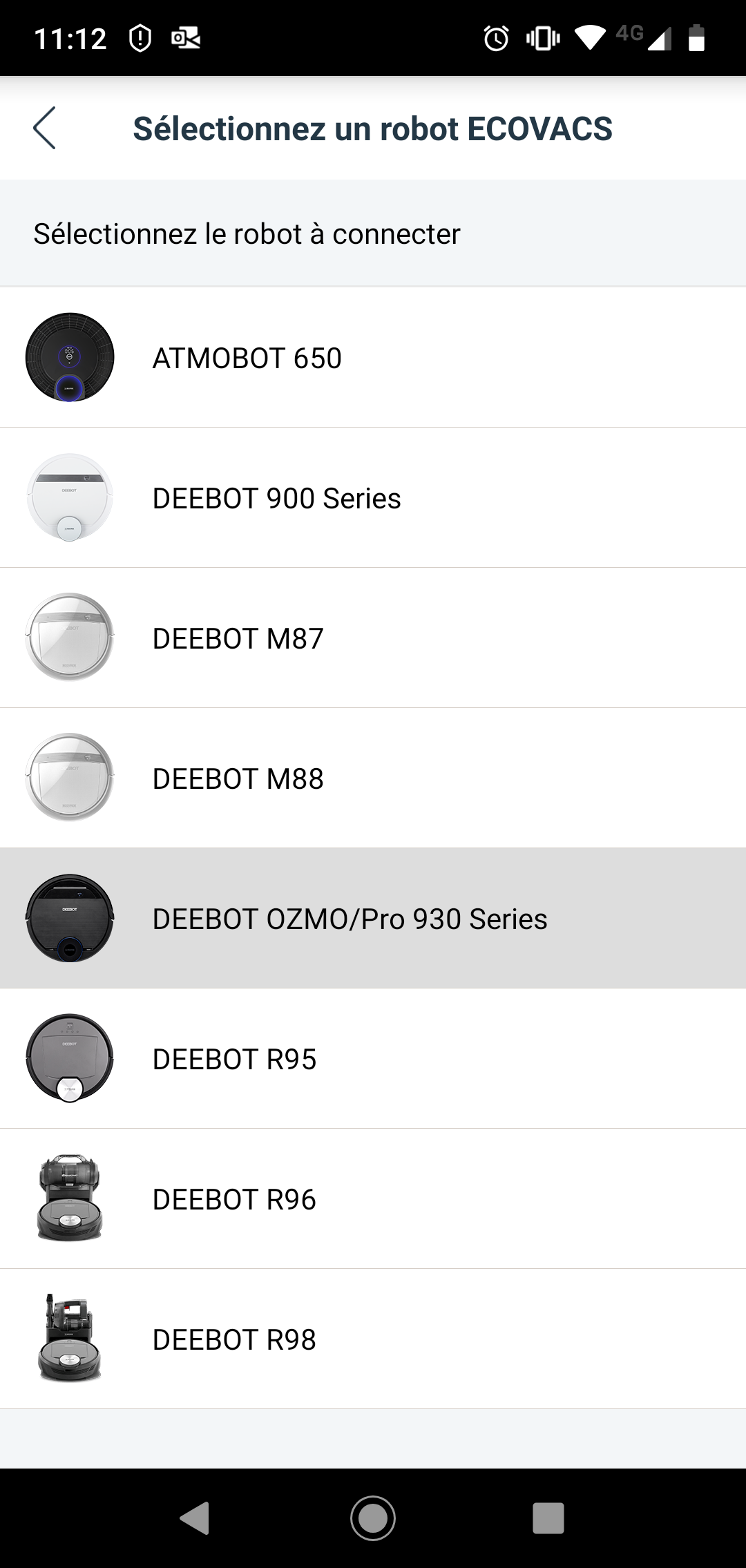The image size is (746, 1568).
Task: Choose DEEBOT 900 Series
Action: pos(373,497)
